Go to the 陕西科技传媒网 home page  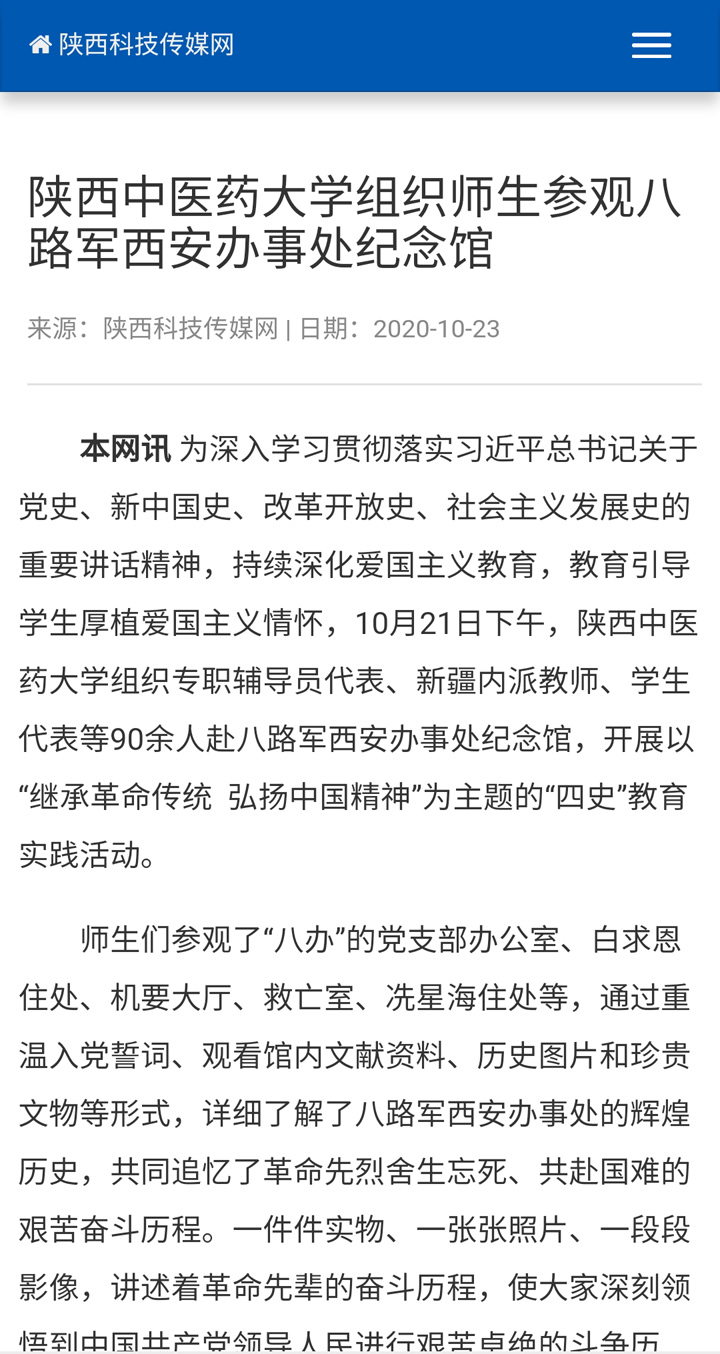132,45
